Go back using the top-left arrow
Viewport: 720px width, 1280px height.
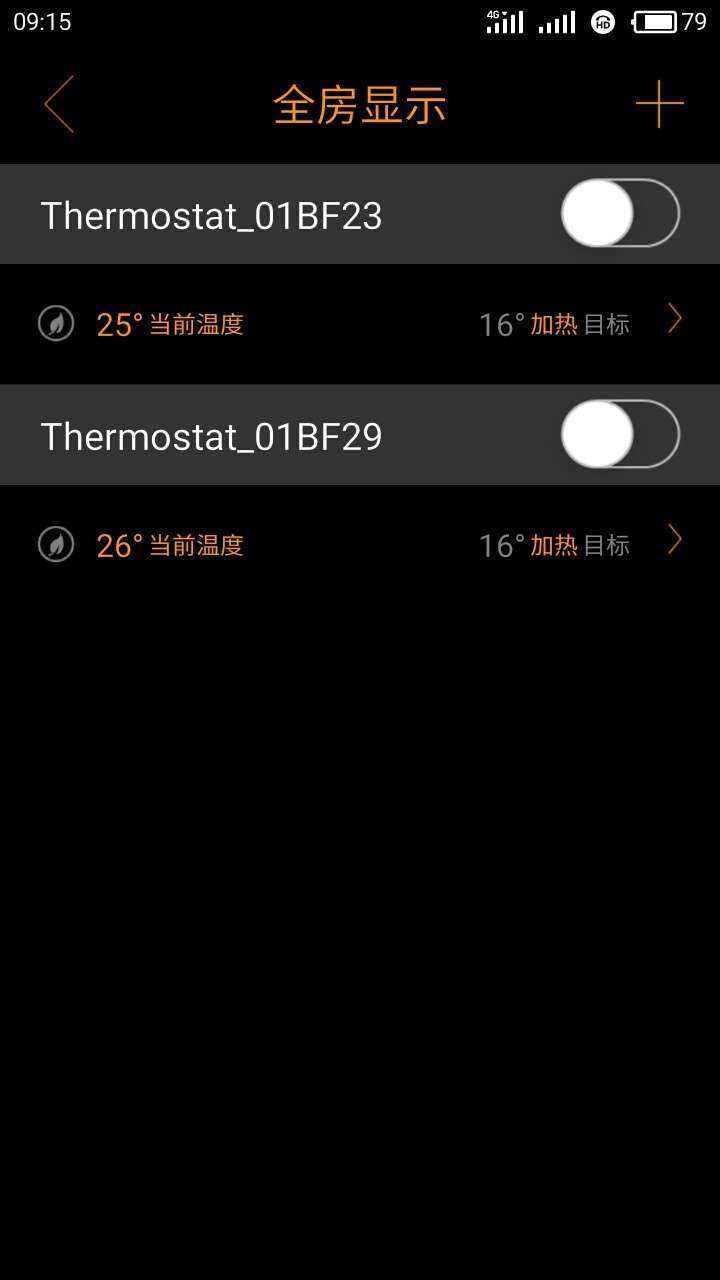59,104
